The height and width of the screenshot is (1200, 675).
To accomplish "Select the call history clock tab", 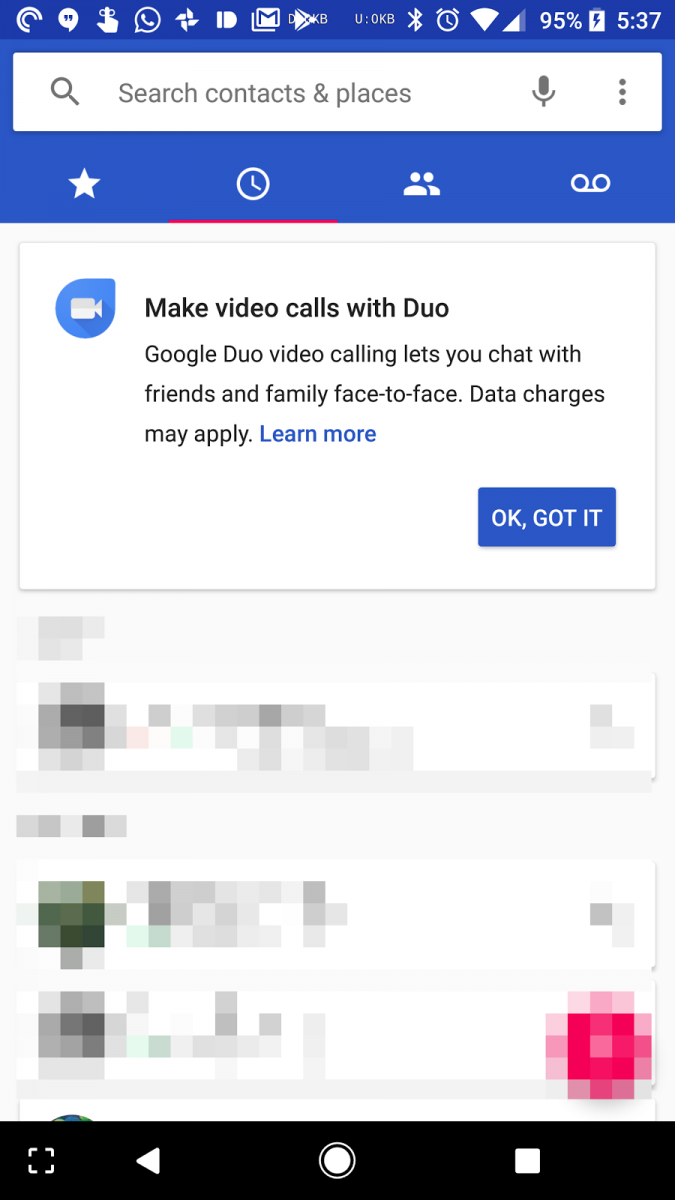I will (x=253, y=184).
